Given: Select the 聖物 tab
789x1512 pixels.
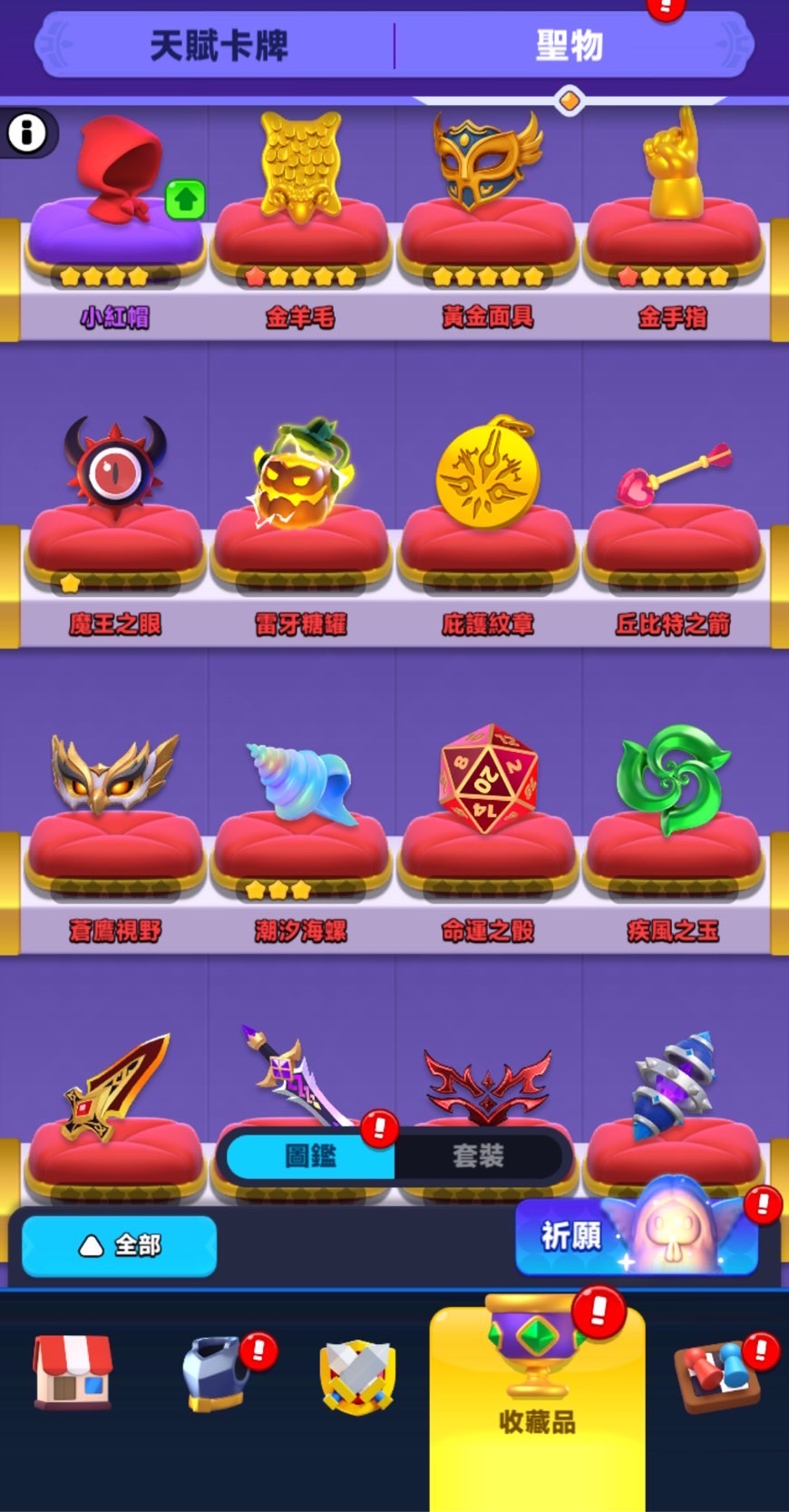Looking at the screenshot, I should [x=570, y=45].
